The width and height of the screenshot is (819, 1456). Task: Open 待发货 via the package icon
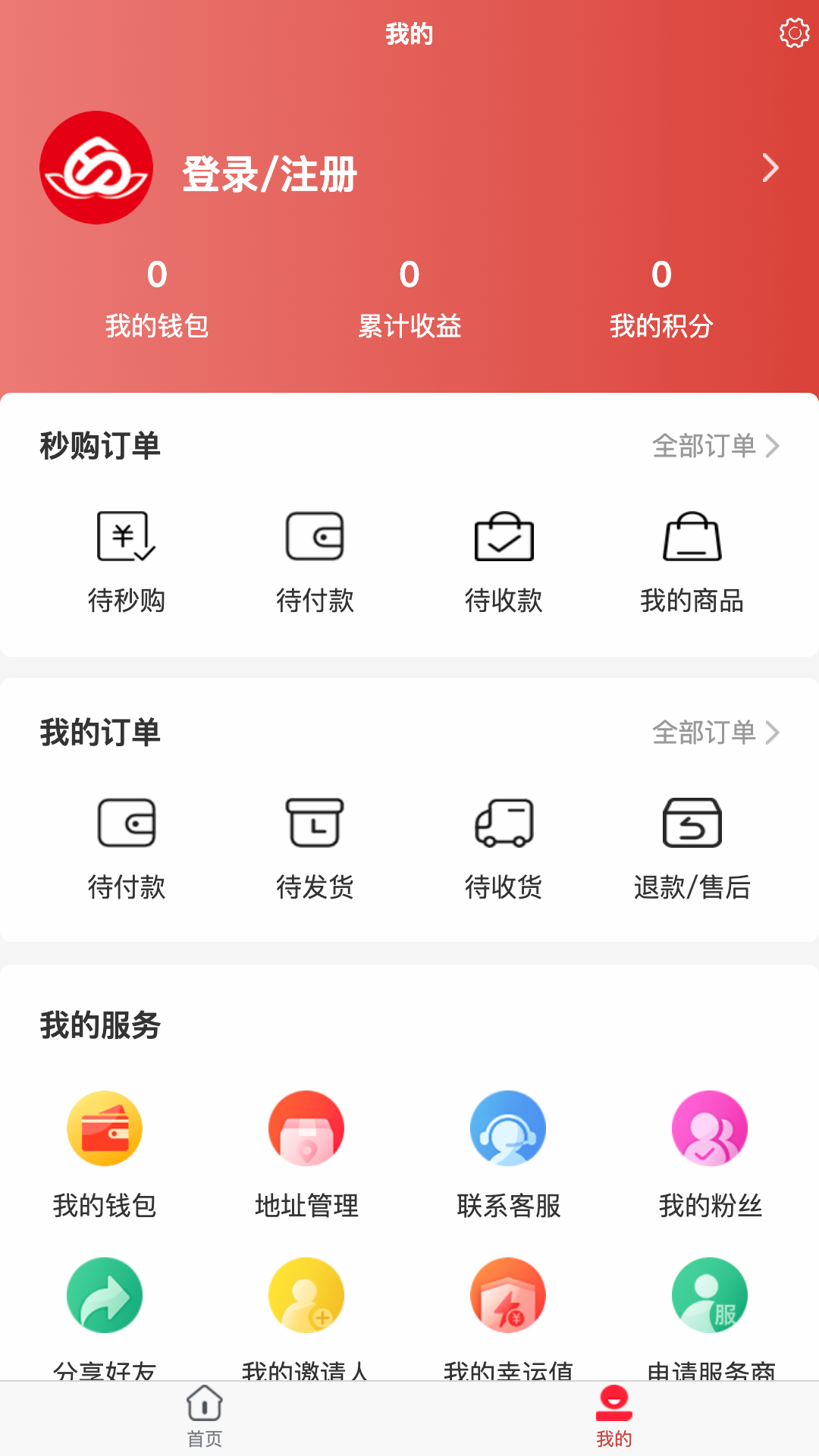(x=315, y=824)
